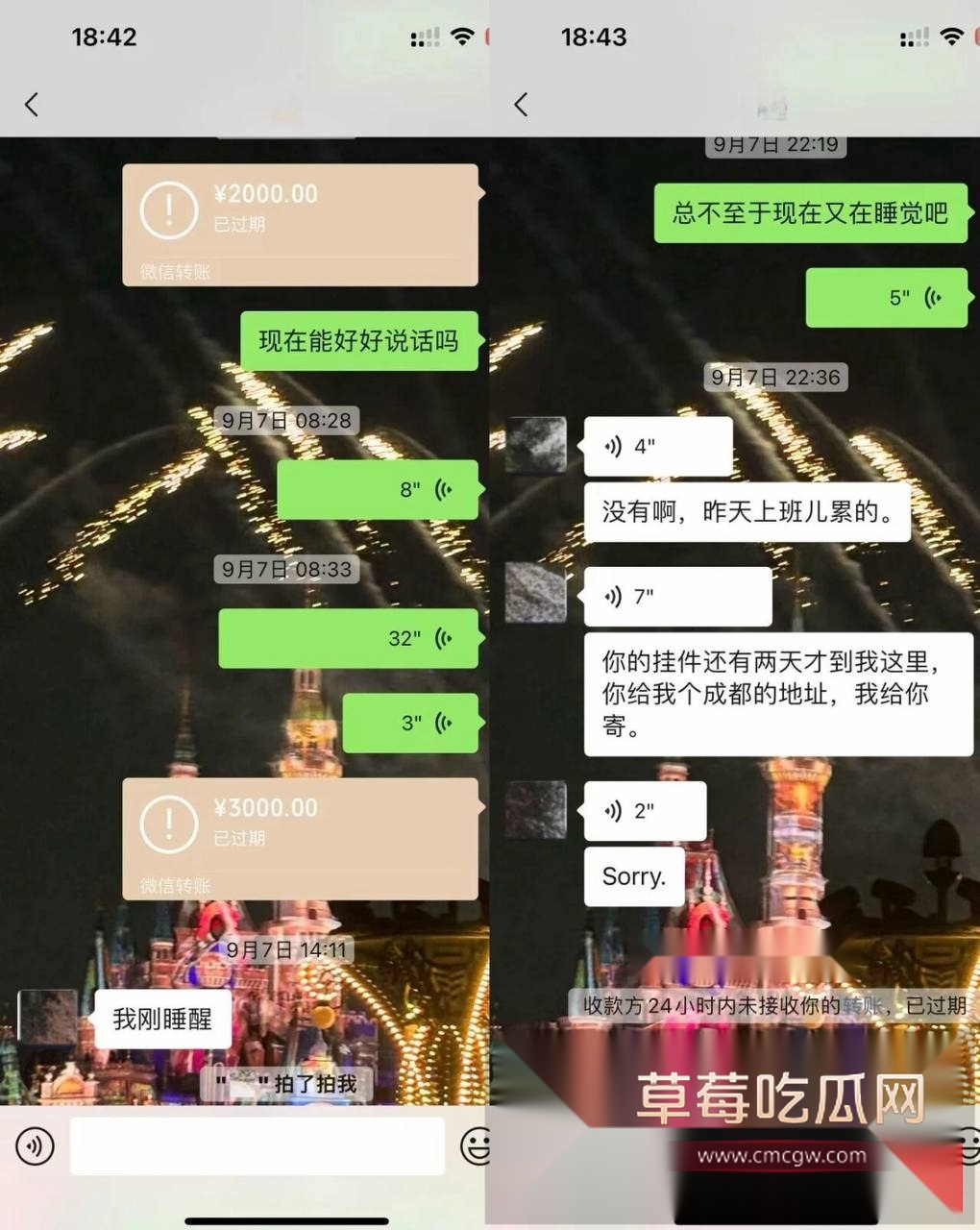This screenshot has height=1230, width=980.
Task: Tap the speaker icon on the 4" voice message
Action: (612, 445)
